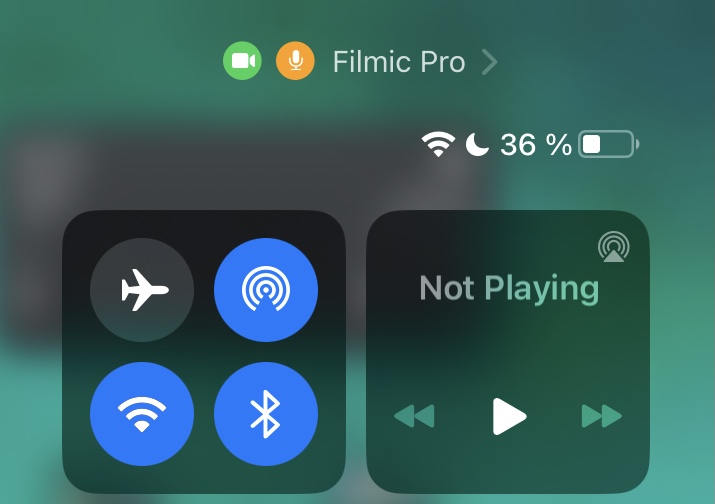Image resolution: width=715 pixels, height=504 pixels.
Task: Turn off AirDrop
Action: pos(266,291)
